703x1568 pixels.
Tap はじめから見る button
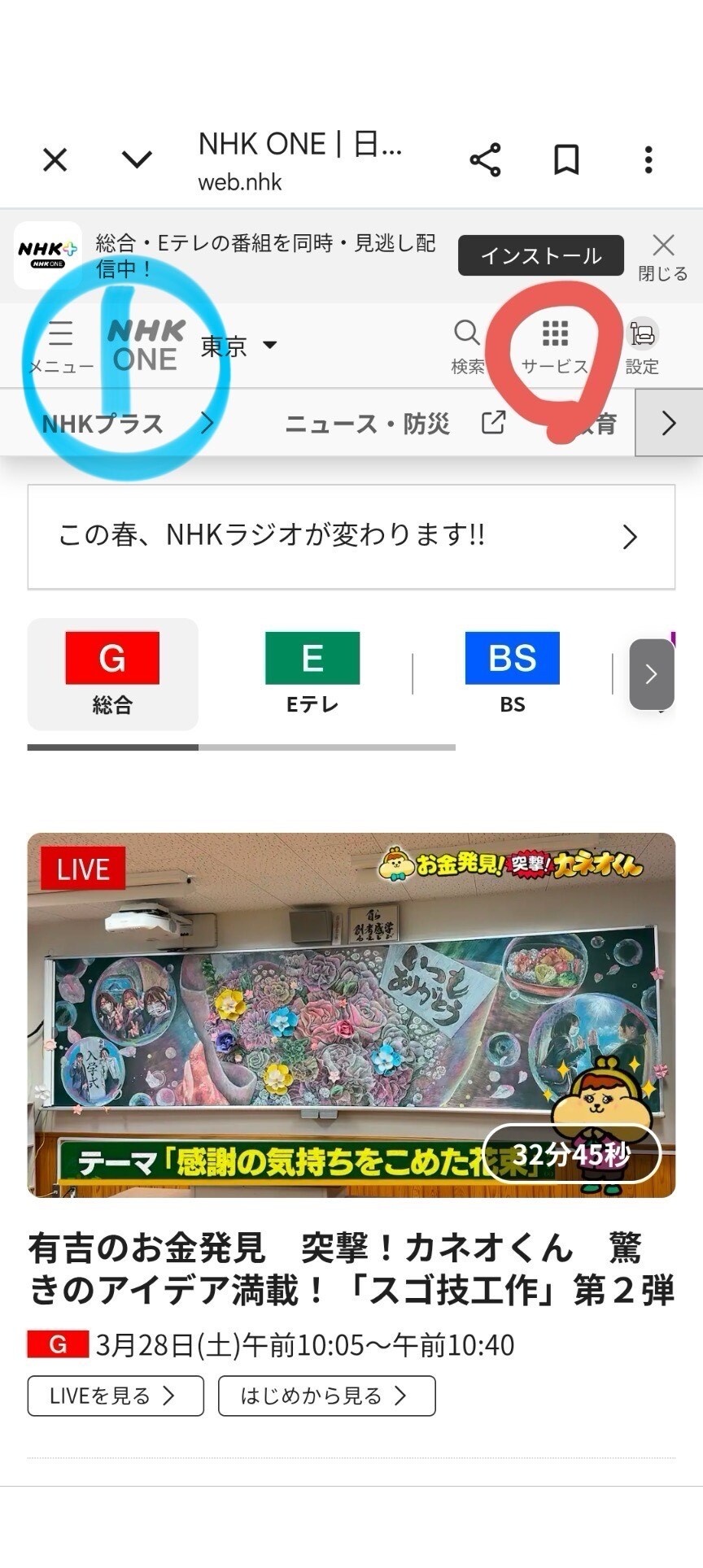pyautogui.click(x=326, y=1396)
